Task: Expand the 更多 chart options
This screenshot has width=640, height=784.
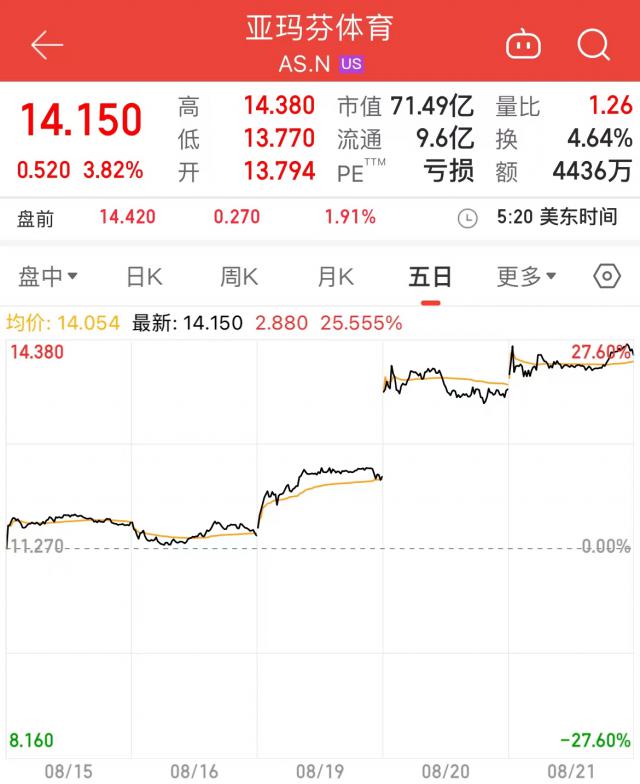Action: click(527, 277)
